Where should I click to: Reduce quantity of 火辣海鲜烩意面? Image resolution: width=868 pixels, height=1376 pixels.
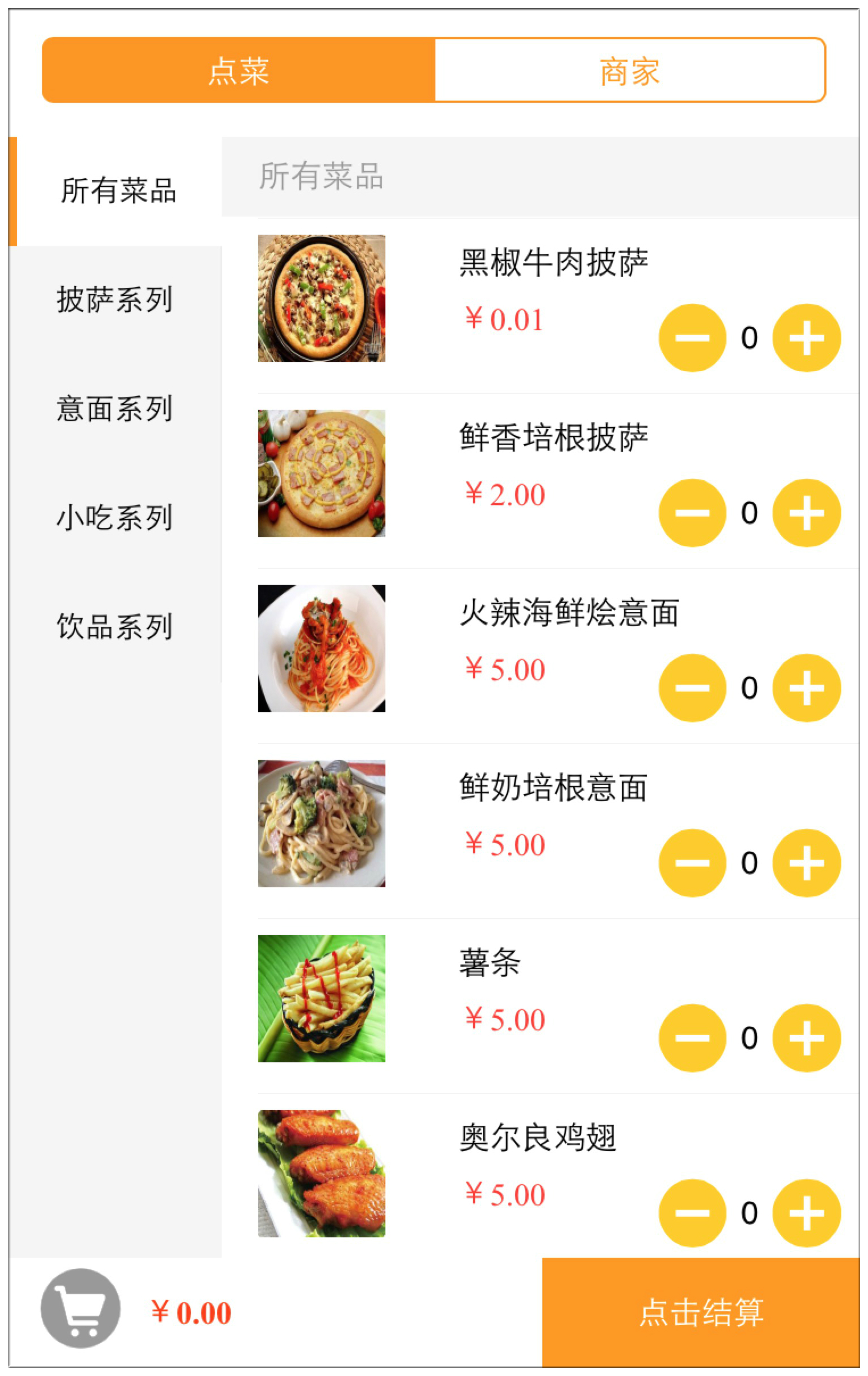pos(692,687)
